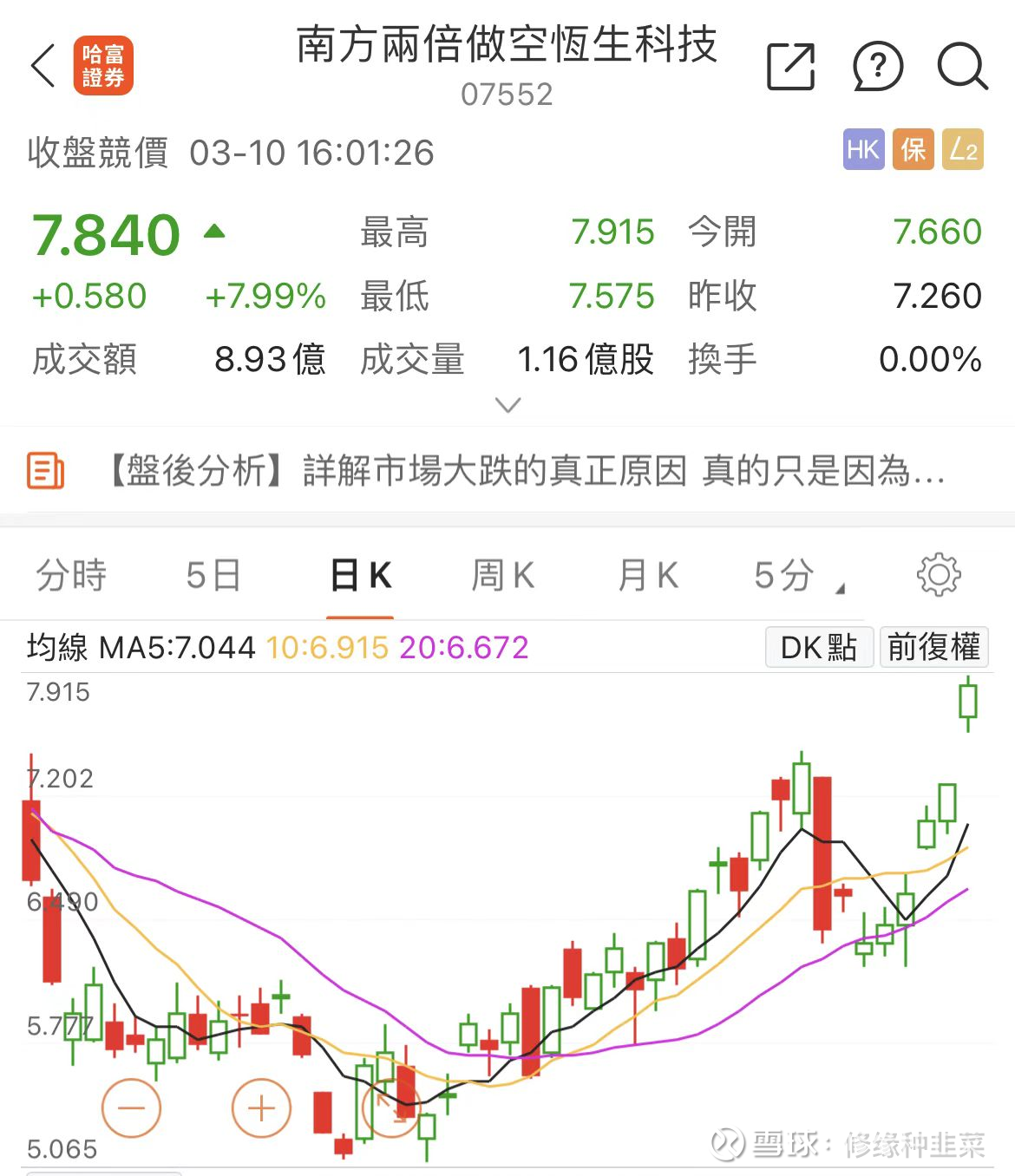Switch adjustment mode via 前復權 toggle
Image resolution: width=1015 pixels, height=1176 pixels.
[933, 647]
